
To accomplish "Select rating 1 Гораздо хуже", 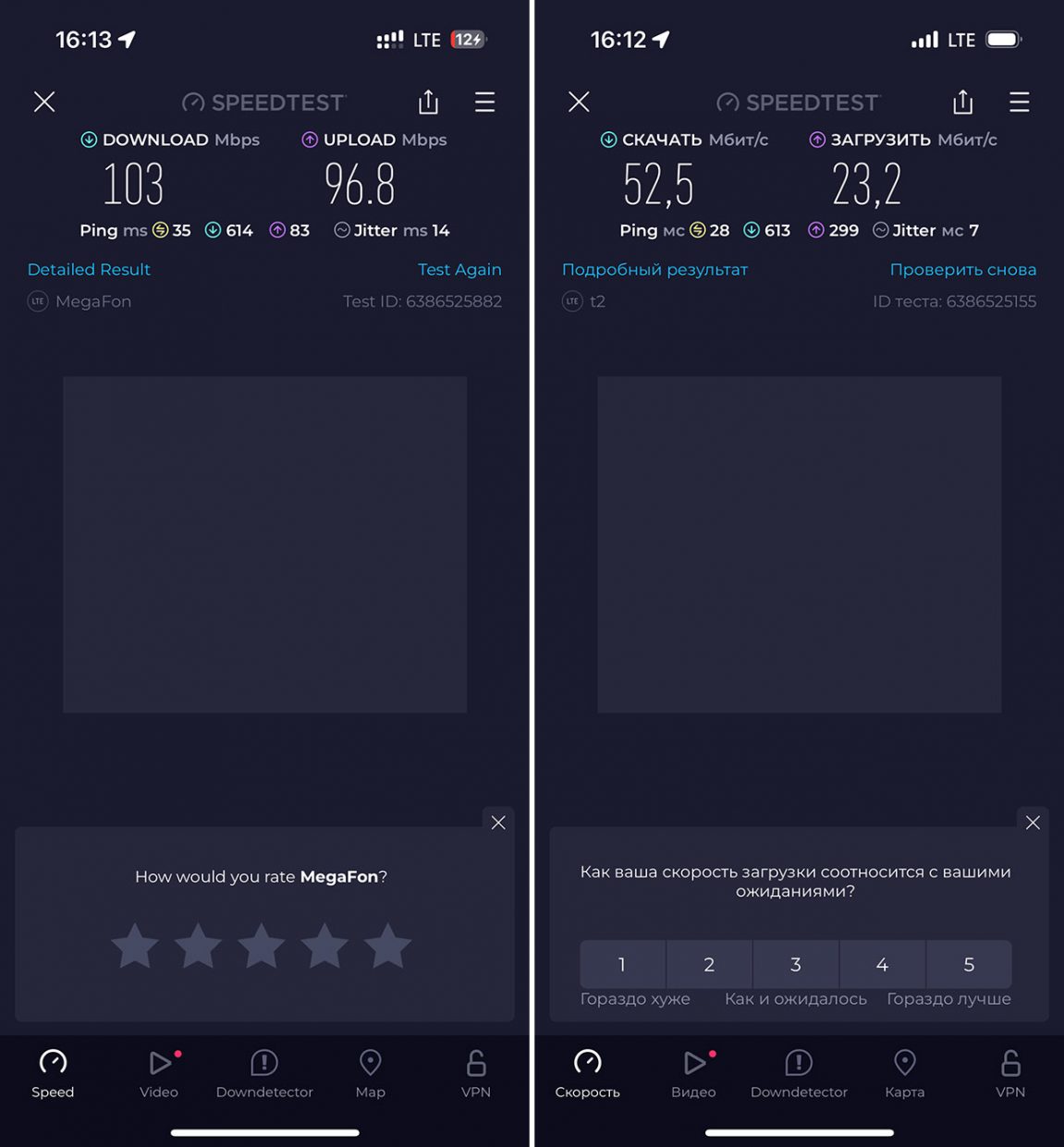I will [x=622, y=965].
